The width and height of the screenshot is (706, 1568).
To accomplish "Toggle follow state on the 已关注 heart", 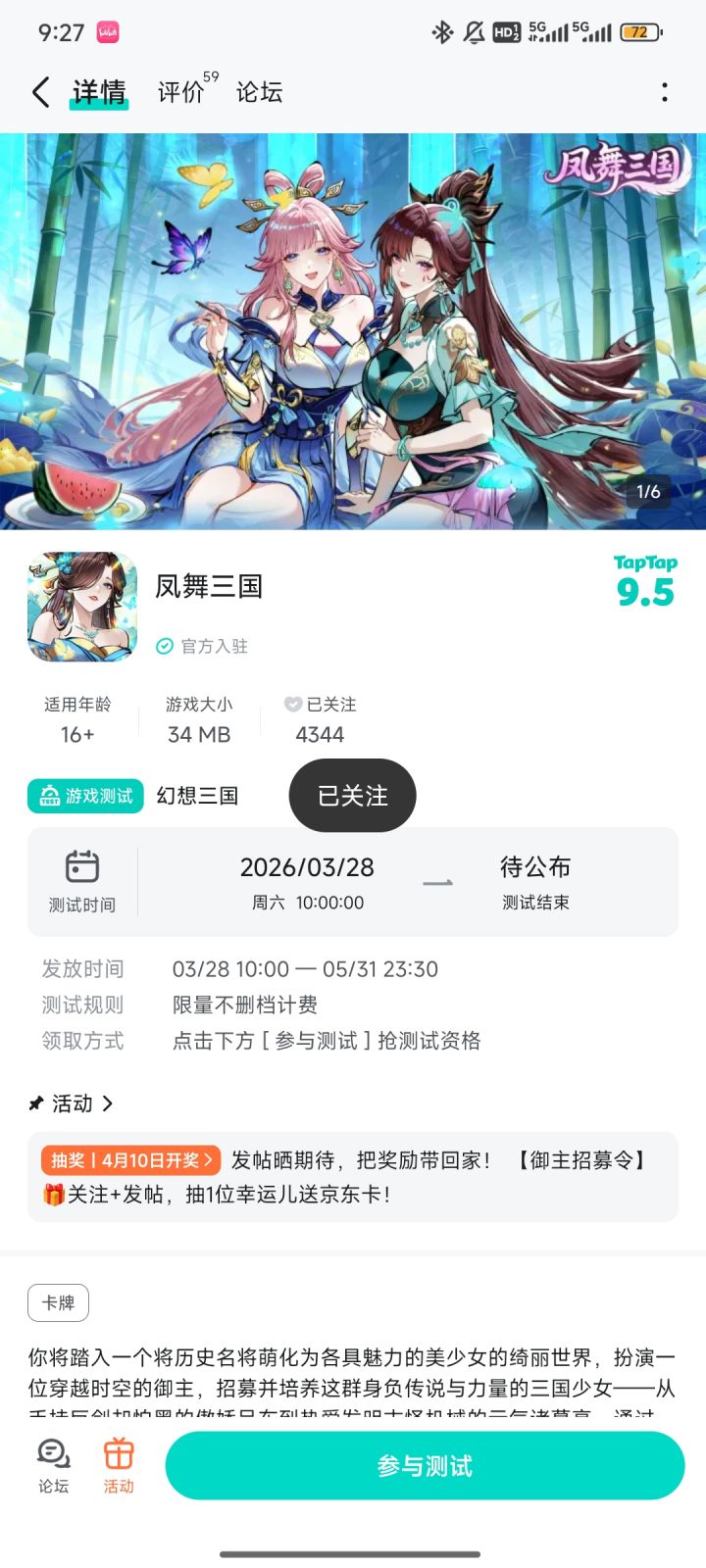I will [293, 703].
